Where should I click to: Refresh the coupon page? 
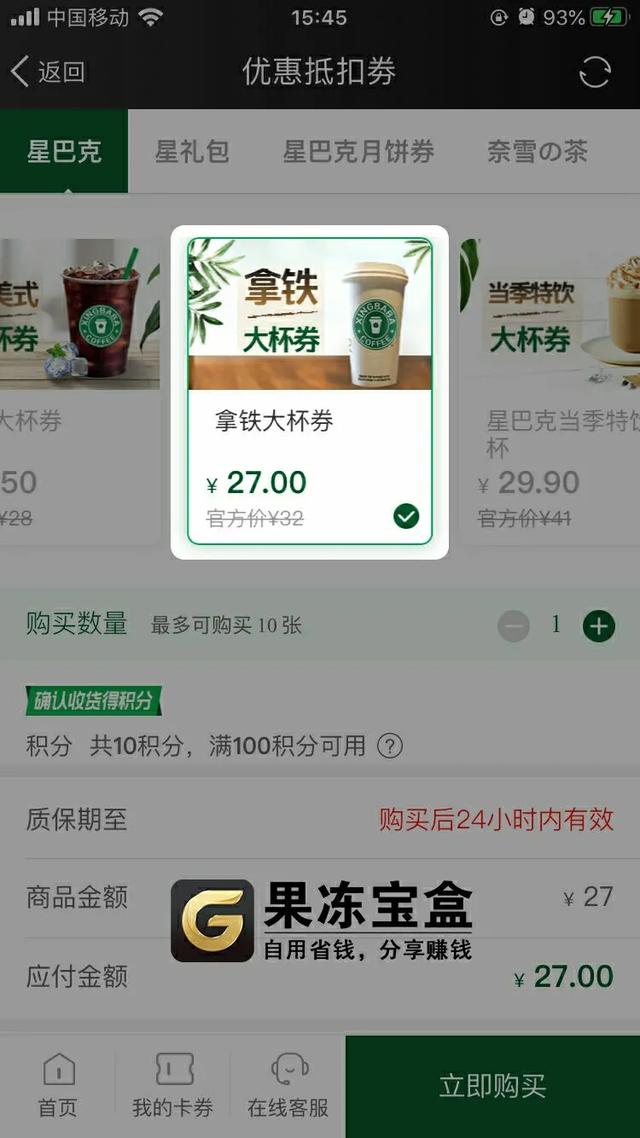pyautogui.click(x=595, y=72)
